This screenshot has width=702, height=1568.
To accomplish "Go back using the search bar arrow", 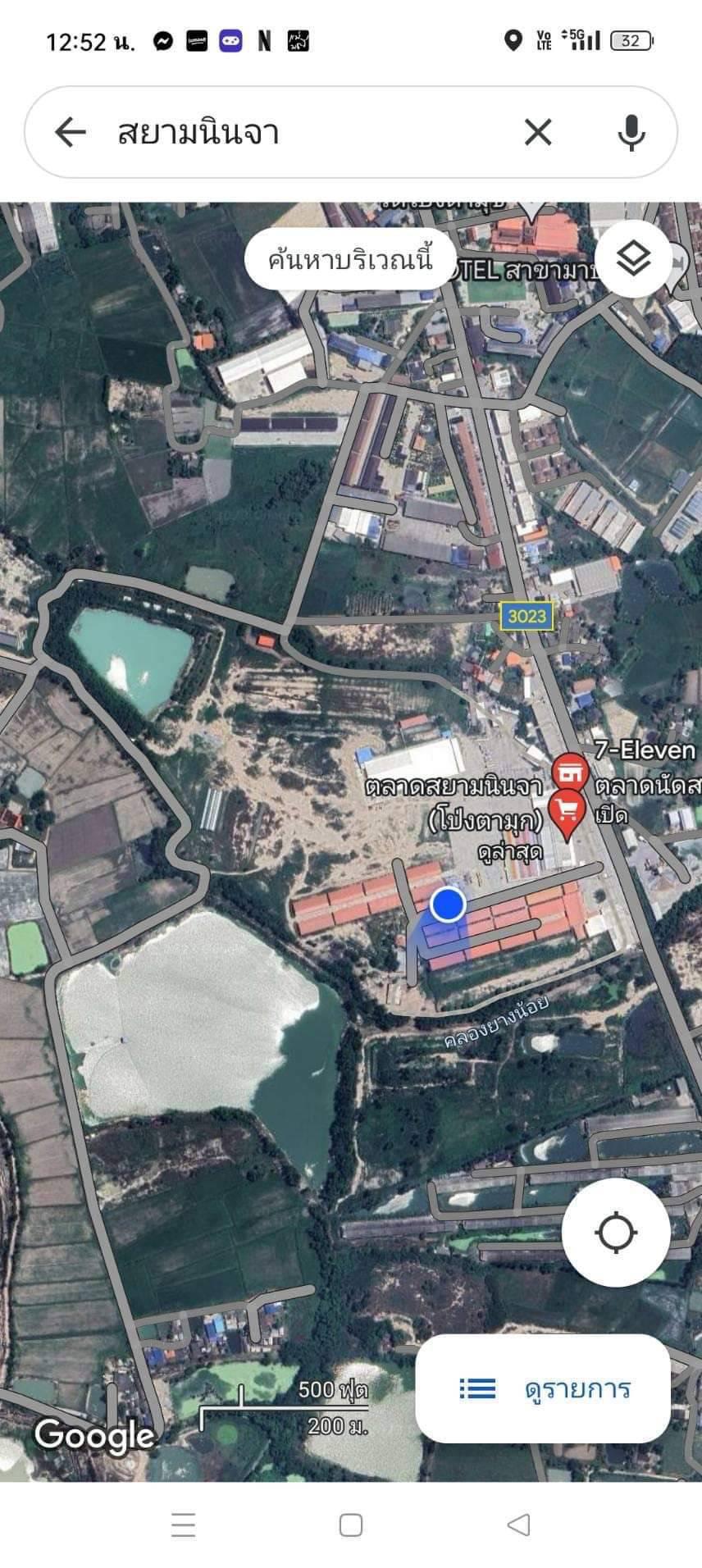I will pyautogui.click(x=71, y=132).
